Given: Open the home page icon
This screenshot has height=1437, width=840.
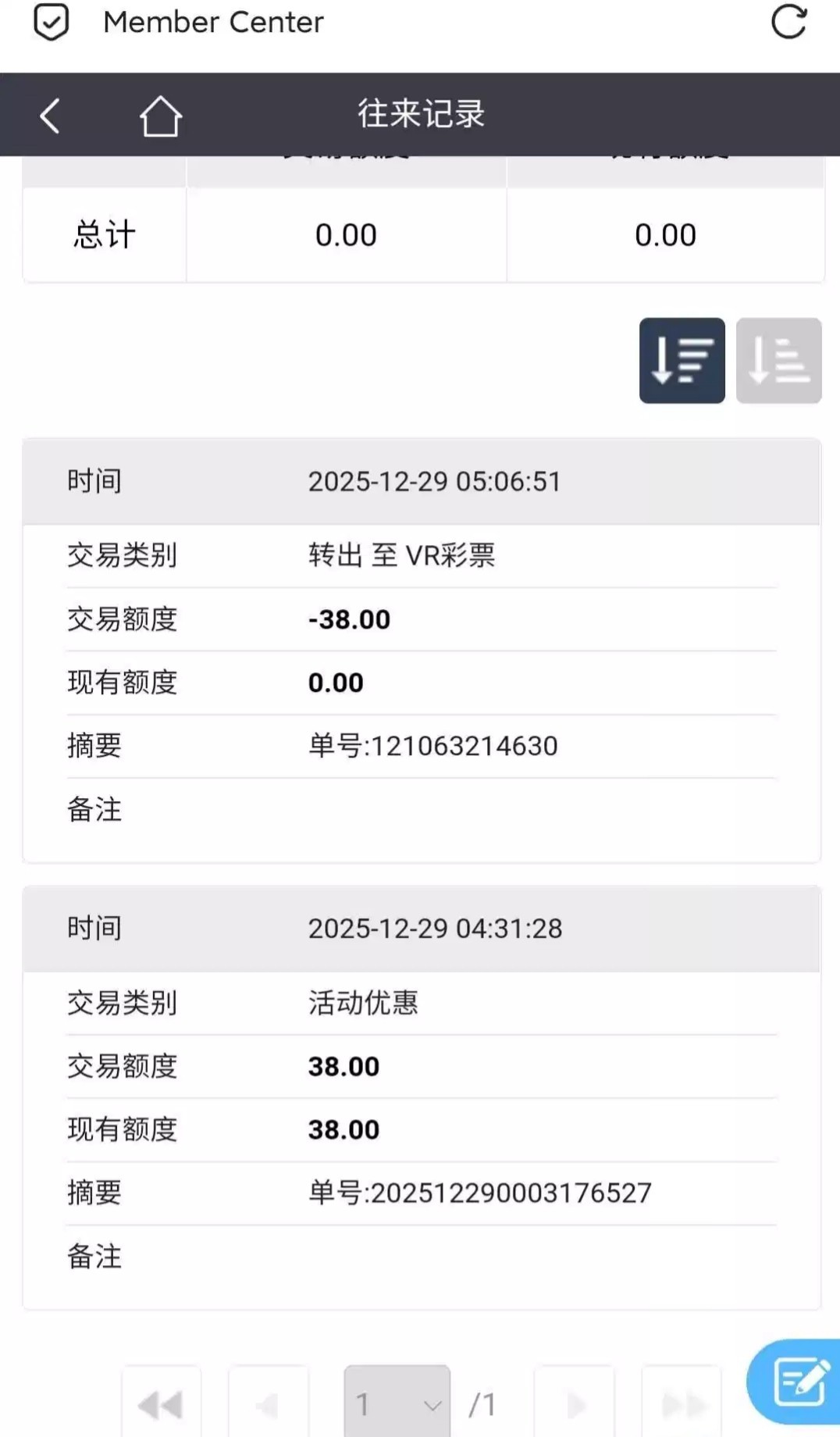Looking at the screenshot, I should pos(160,116).
